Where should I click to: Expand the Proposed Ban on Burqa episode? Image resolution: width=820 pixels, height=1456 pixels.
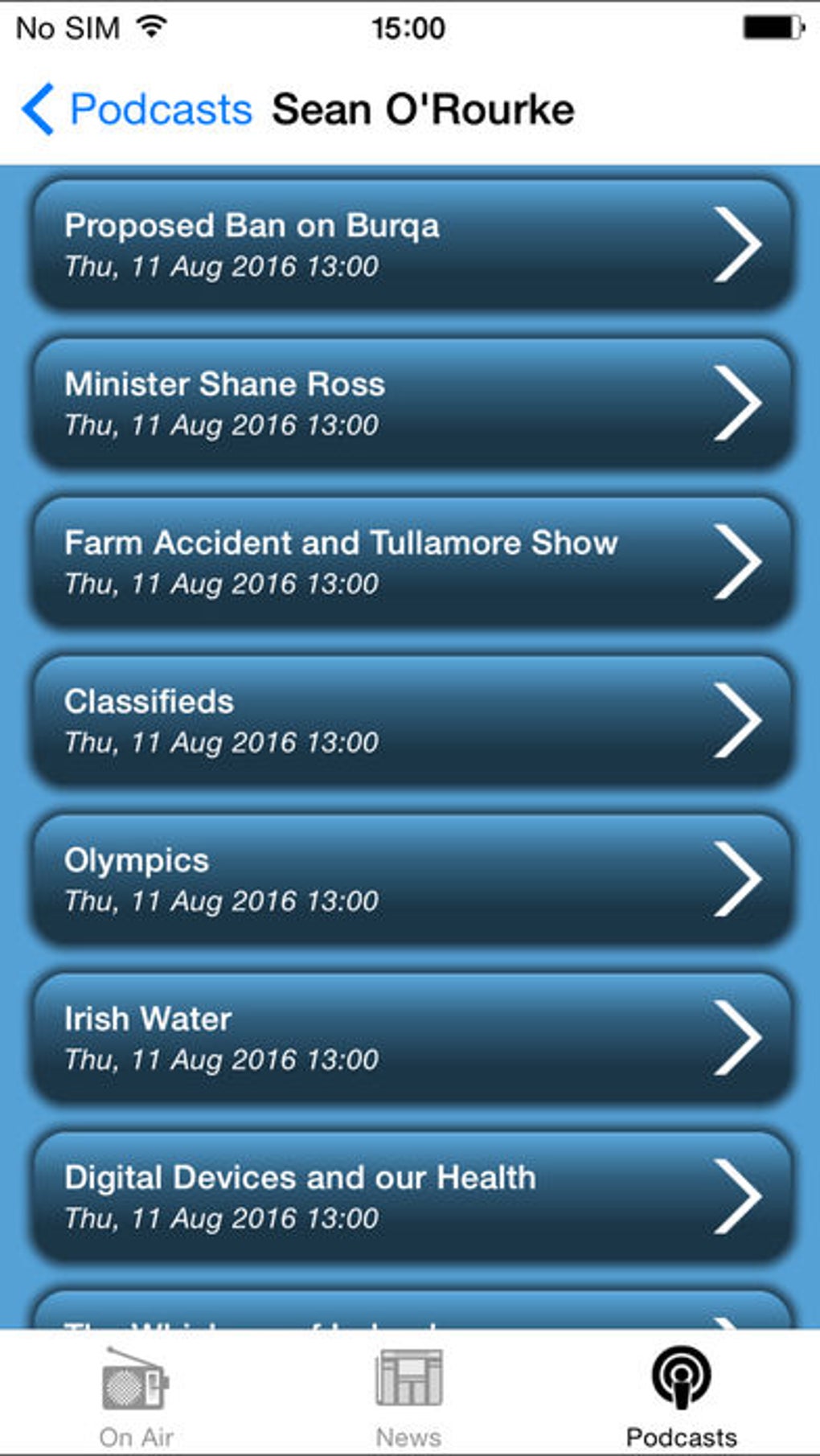[410, 244]
